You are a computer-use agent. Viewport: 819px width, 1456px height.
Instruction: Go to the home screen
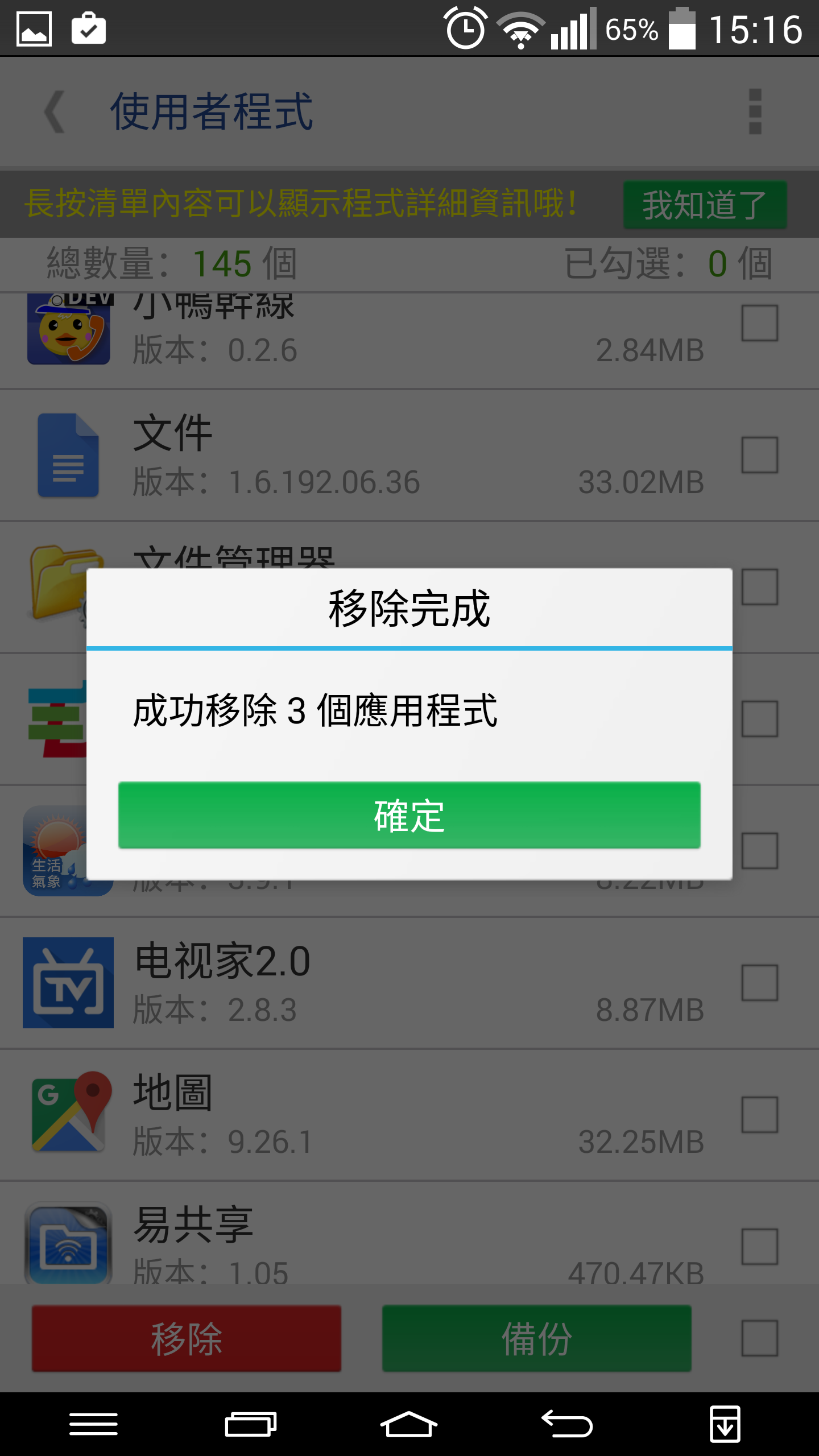(409, 1425)
